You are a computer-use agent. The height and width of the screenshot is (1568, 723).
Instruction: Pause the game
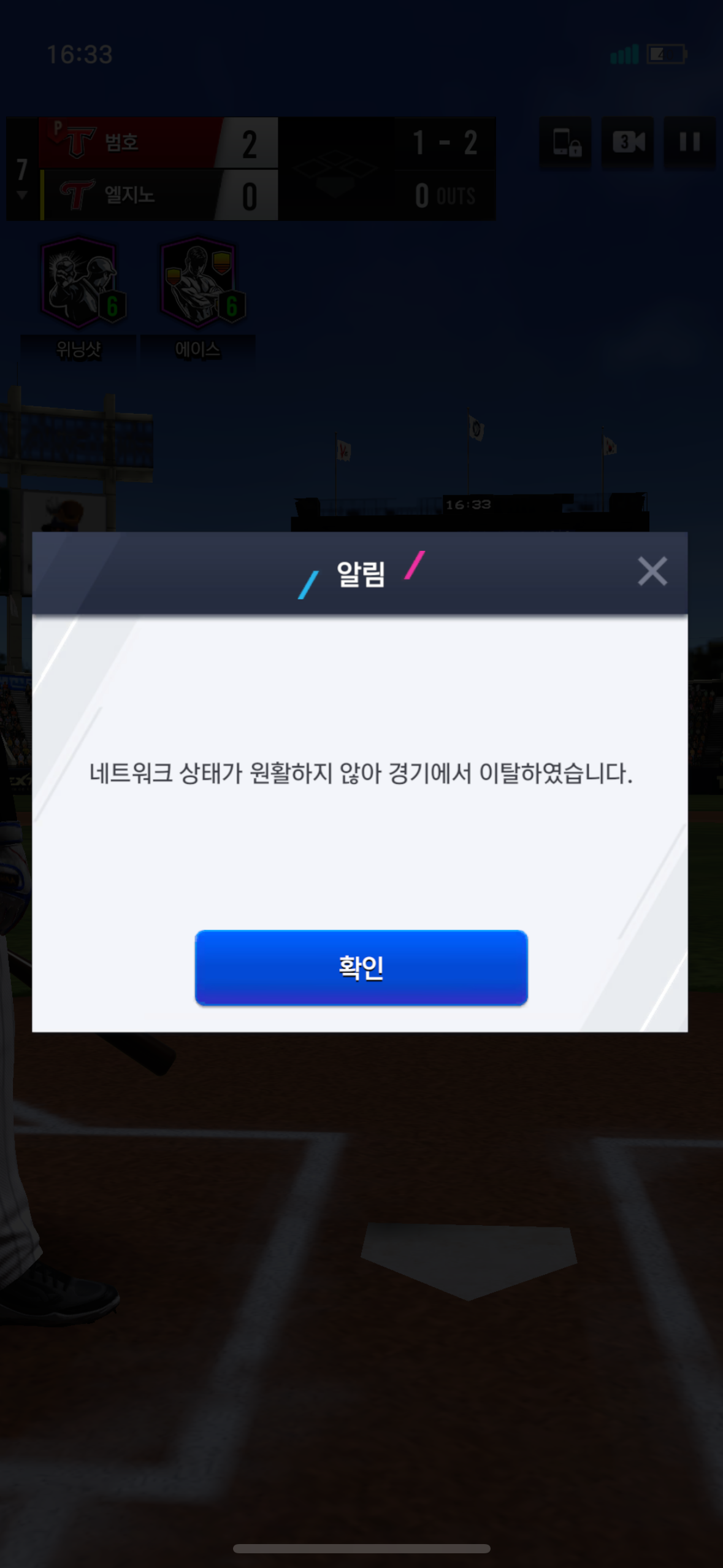tap(689, 142)
